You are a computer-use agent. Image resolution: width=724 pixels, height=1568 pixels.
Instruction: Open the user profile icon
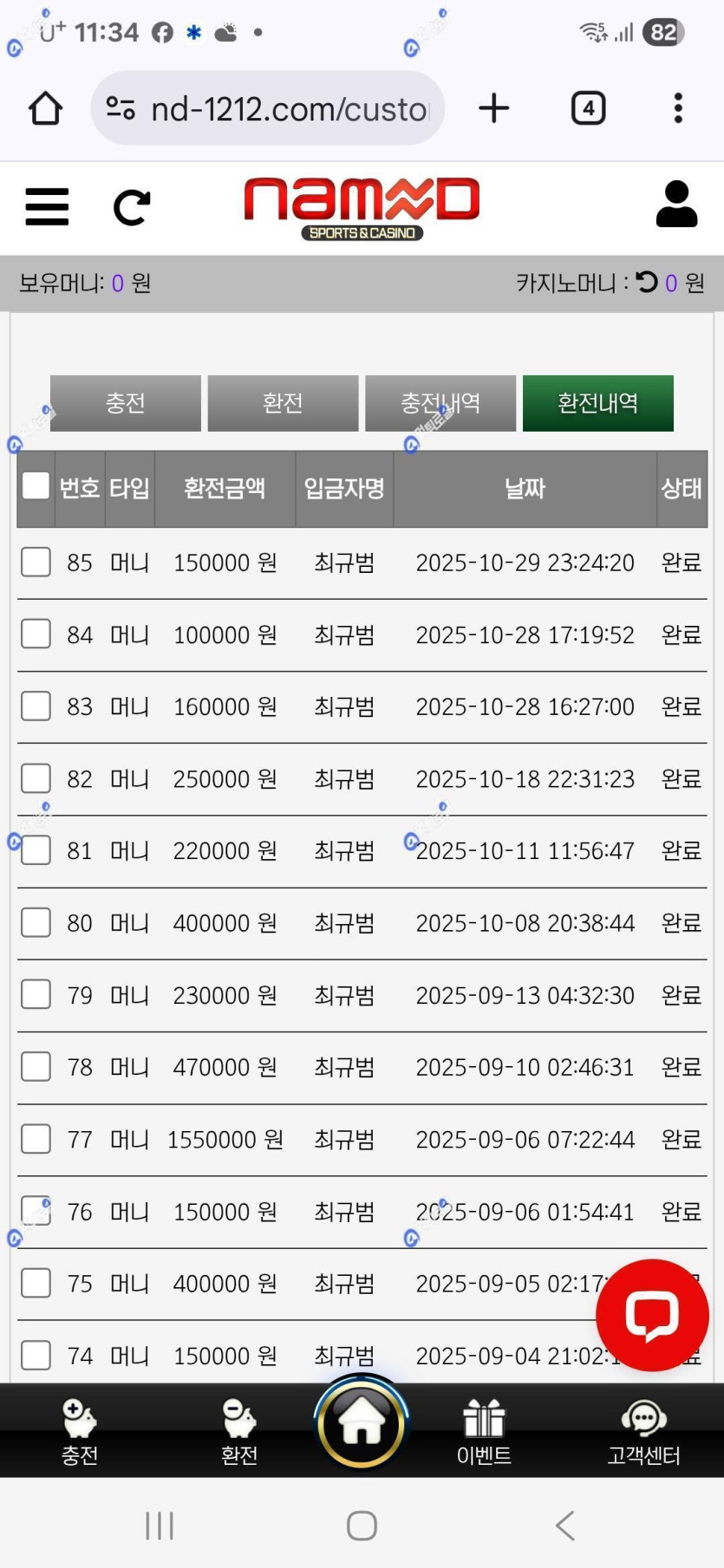tap(676, 205)
